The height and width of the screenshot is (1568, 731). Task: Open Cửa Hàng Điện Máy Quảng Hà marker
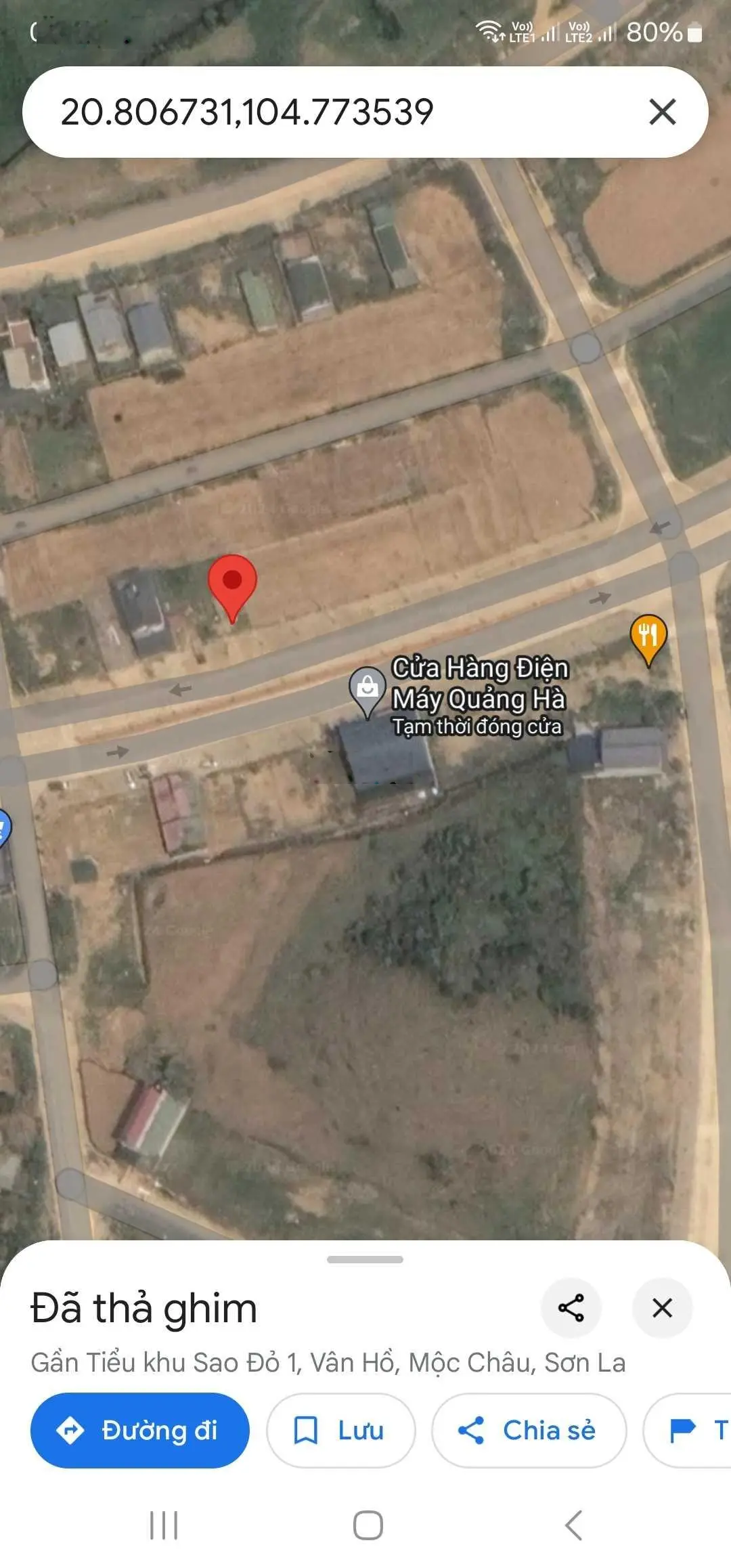(368, 688)
